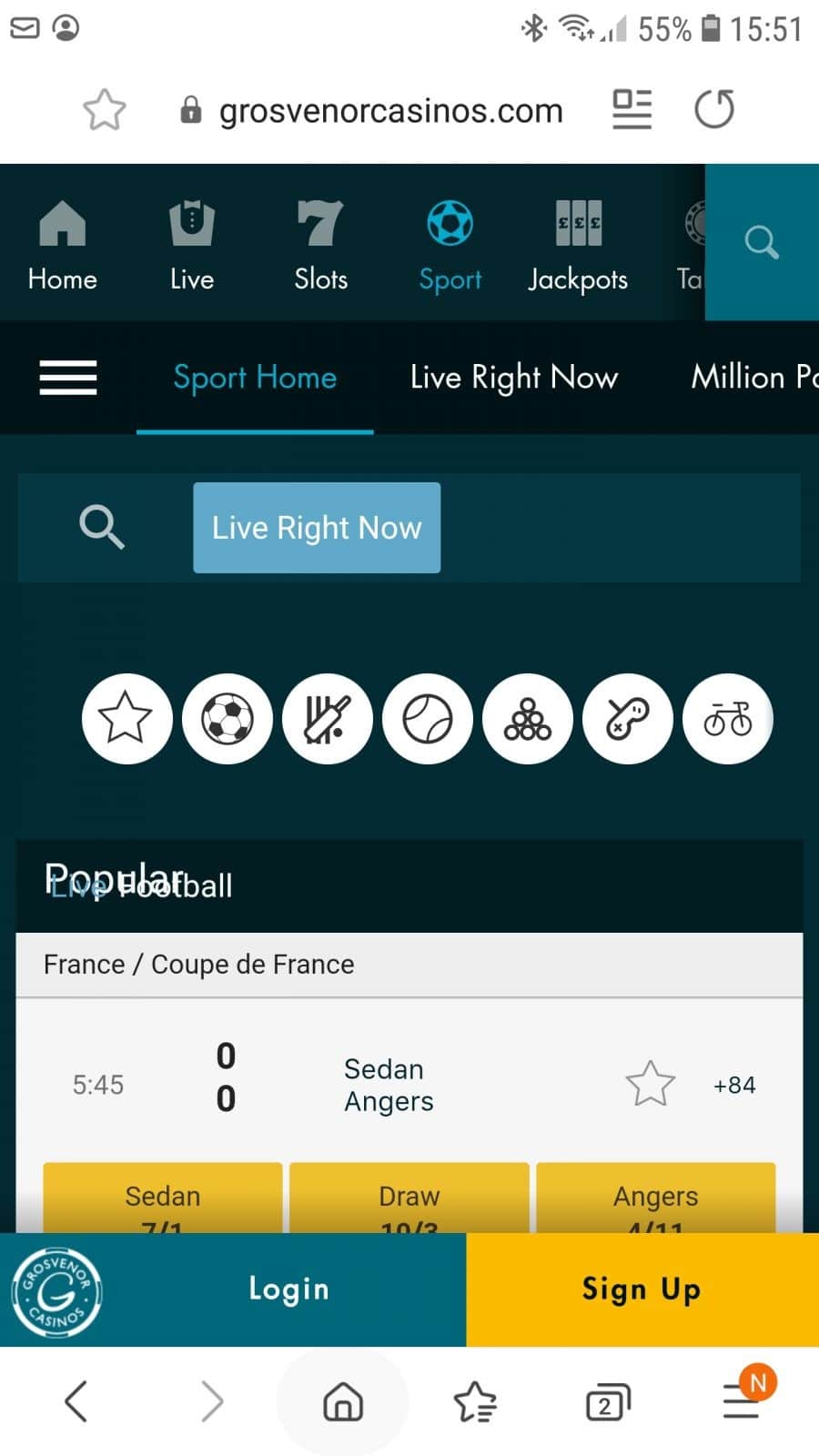Screen dimensions: 819x1456
Task: Select the football sport filter
Action: (x=227, y=719)
